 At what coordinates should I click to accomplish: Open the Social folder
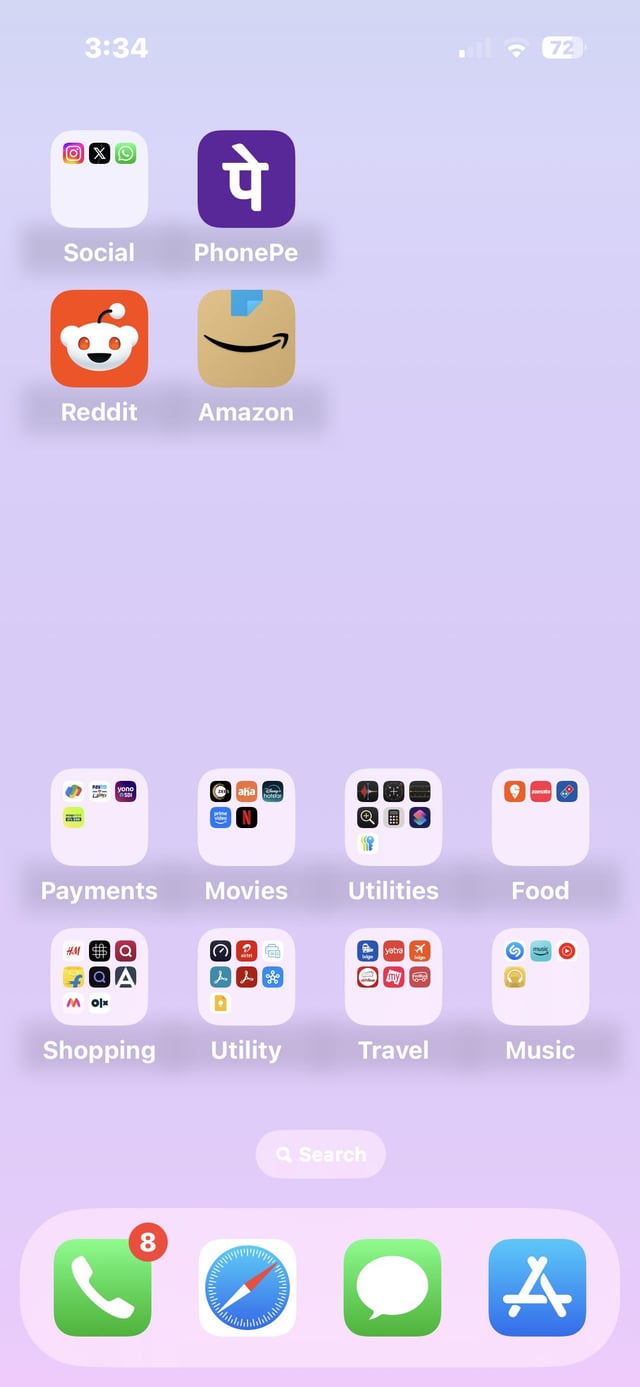pos(99,179)
